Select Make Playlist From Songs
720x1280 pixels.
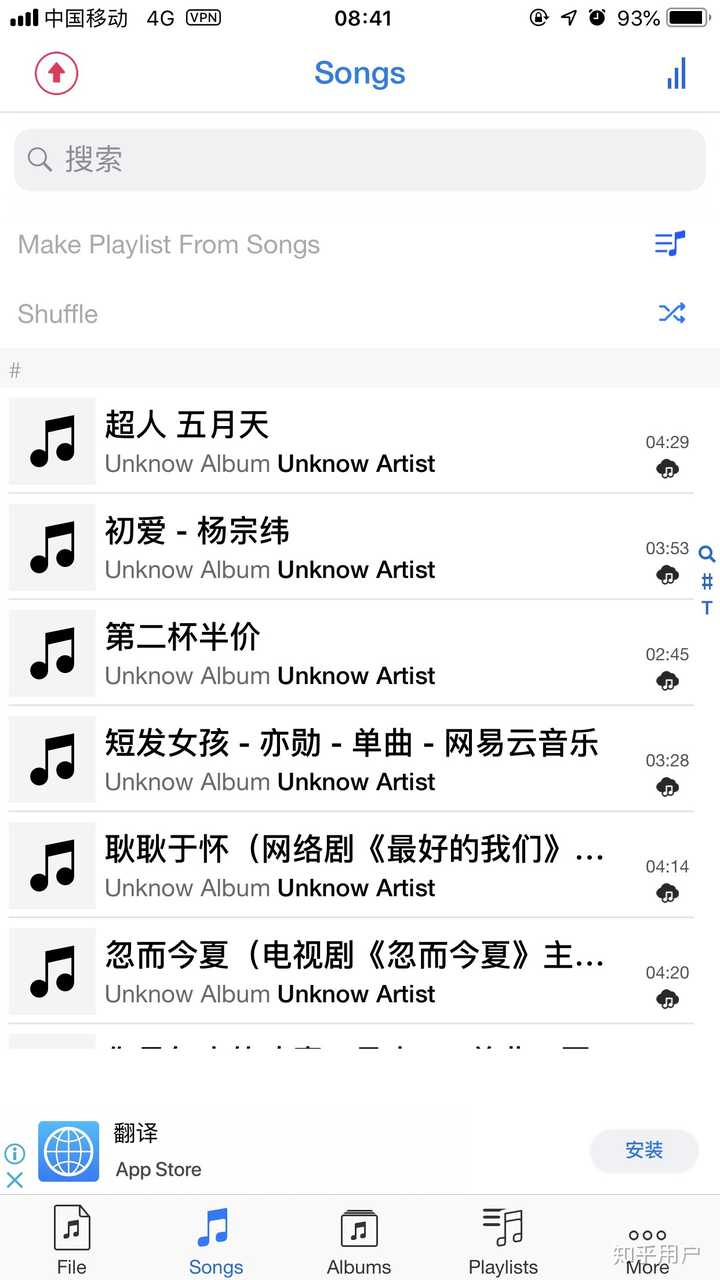[x=170, y=245]
